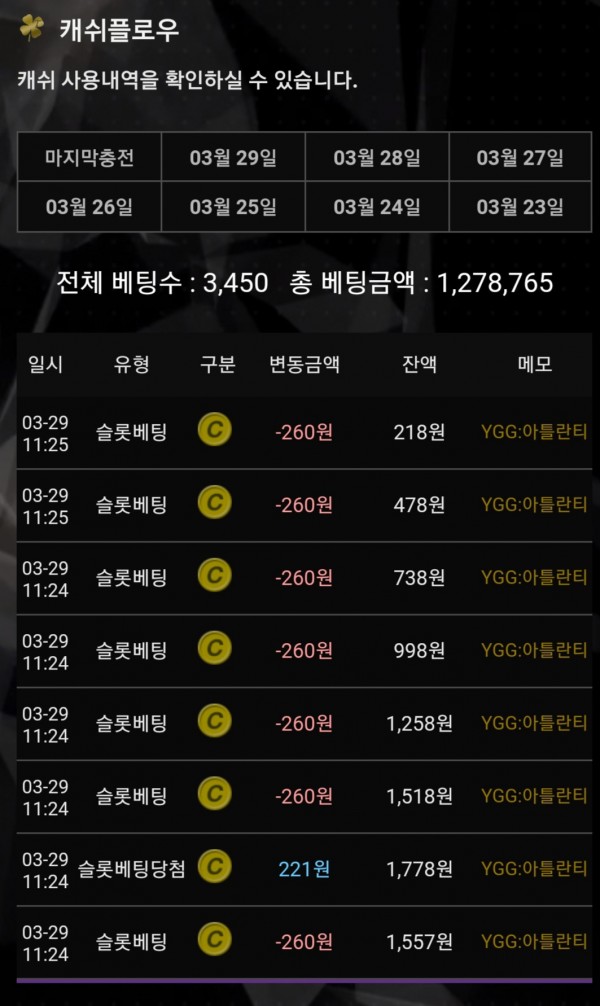Select the 마지막충전 filter
The width and height of the screenshot is (600, 1006).
(89, 157)
